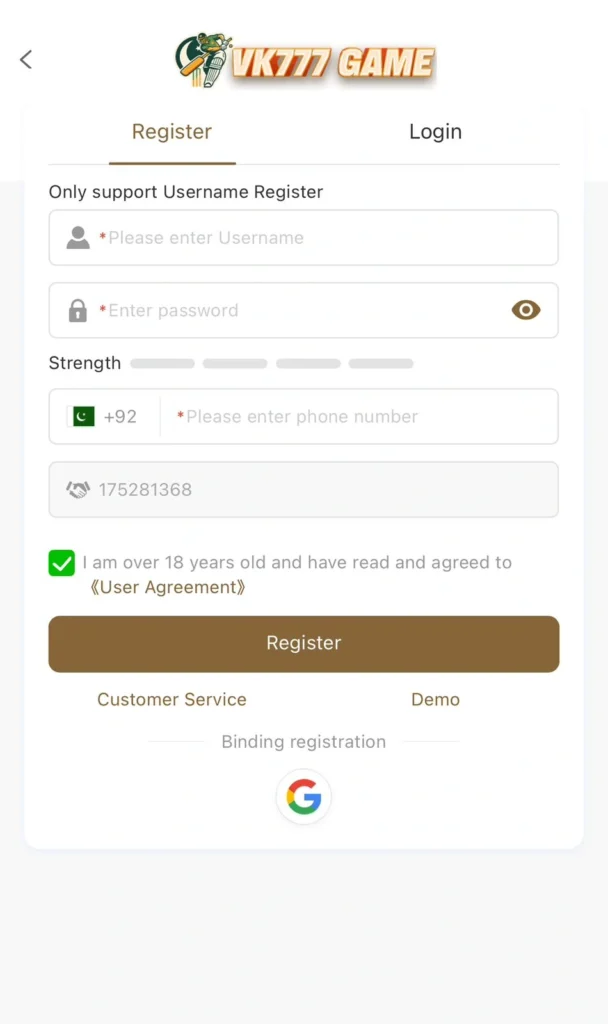Tap the brown Register button
This screenshot has width=608, height=1024.
point(304,644)
